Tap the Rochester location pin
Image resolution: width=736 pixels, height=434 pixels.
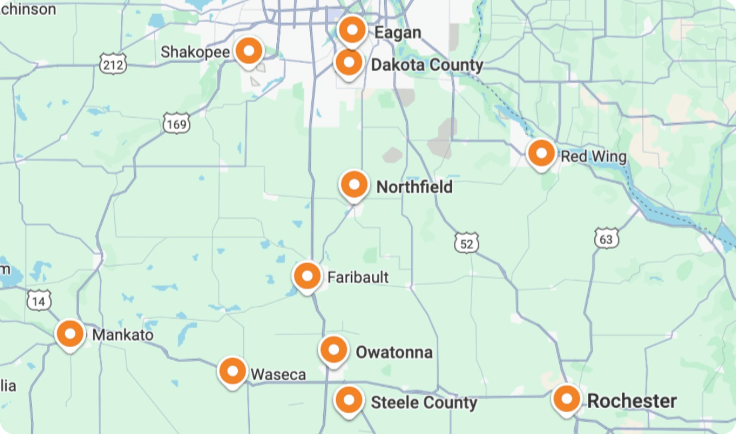click(567, 399)
